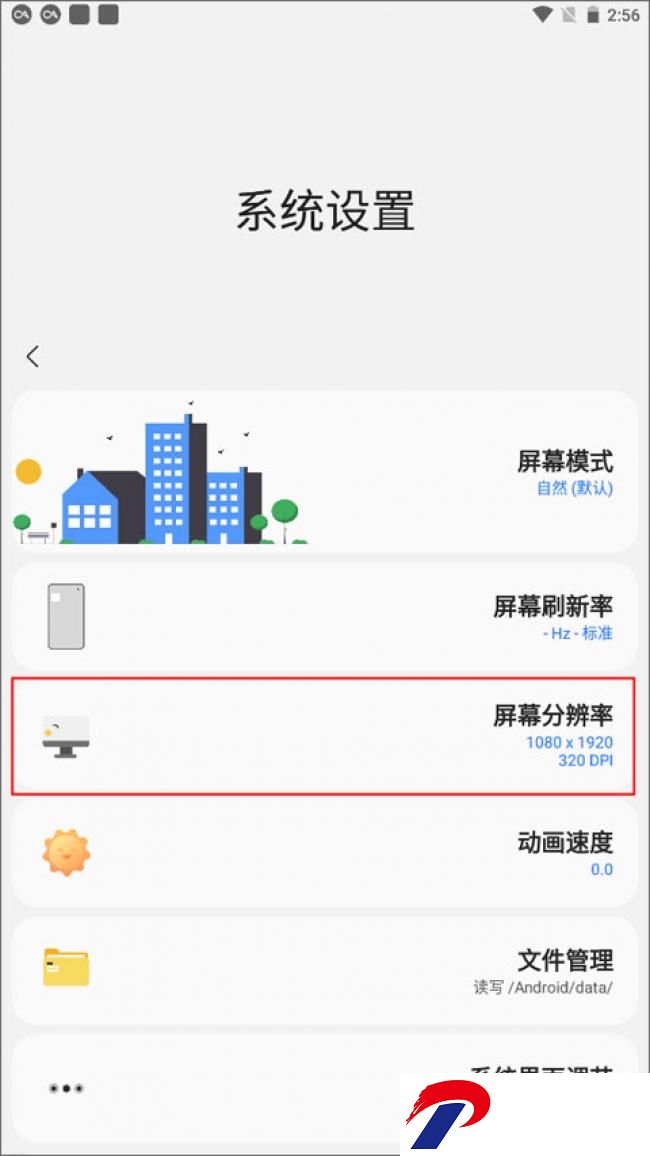Open the 文件管理 row
Image resolution: width=650 pixels, height=1156 pixels.
325,970
